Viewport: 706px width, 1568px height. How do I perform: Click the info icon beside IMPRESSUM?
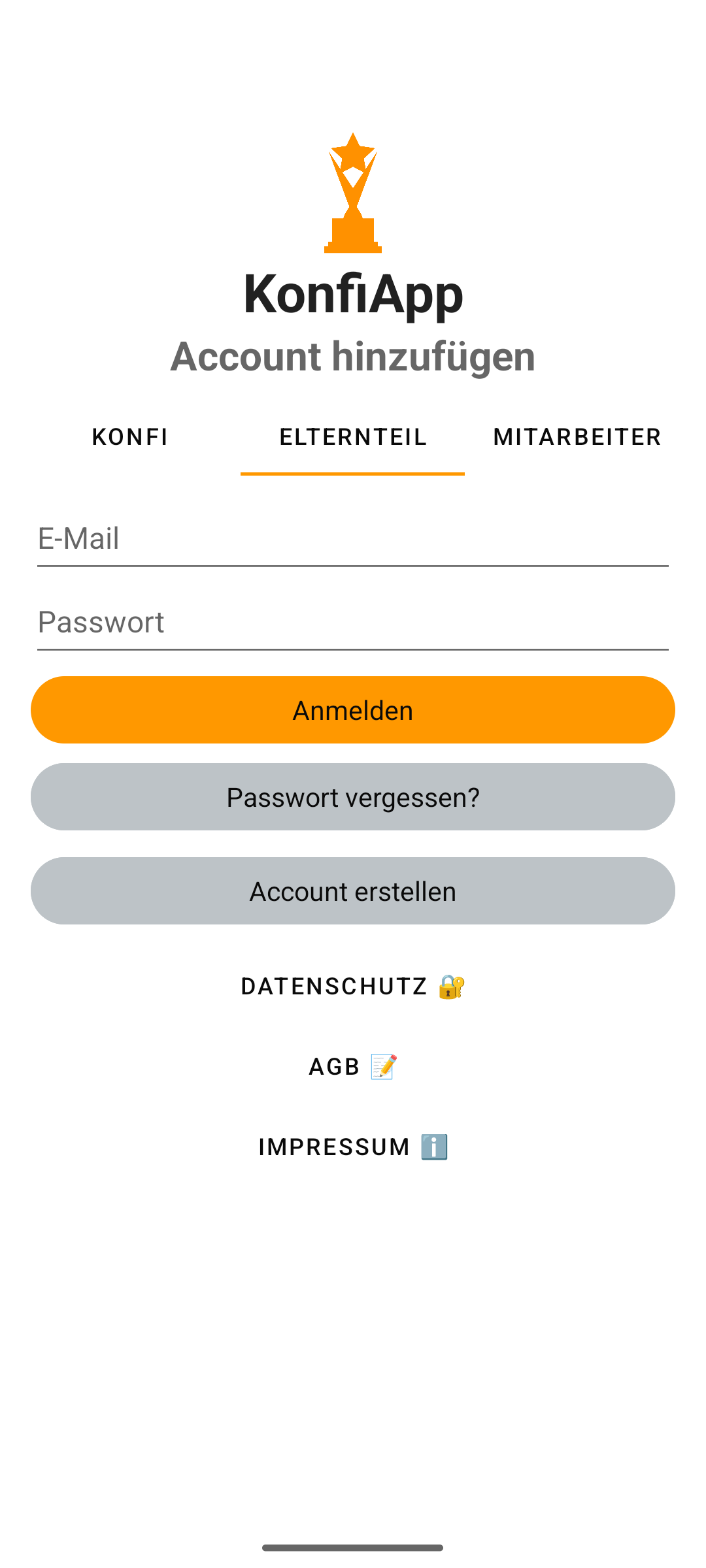point(434,1145)
